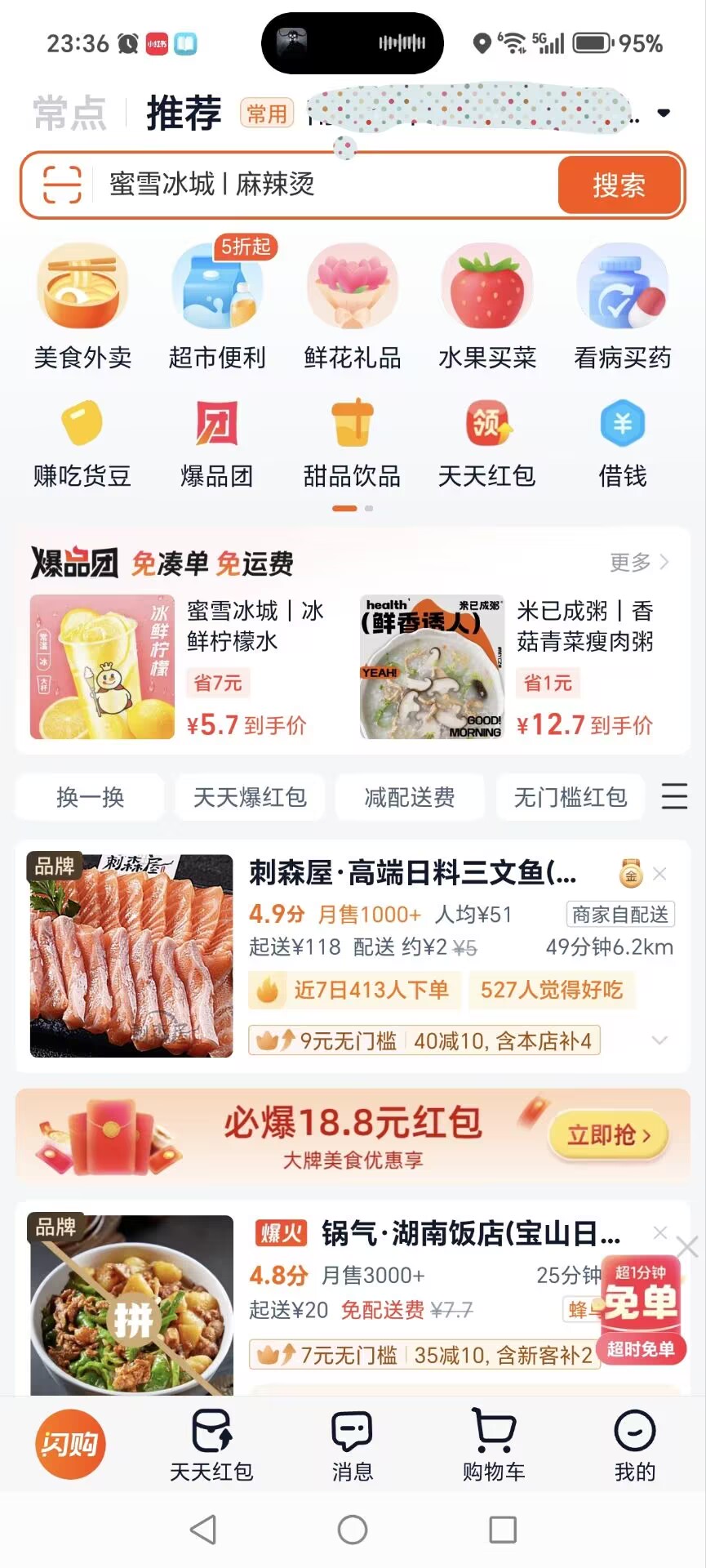Tap 换一换 to refresh recommendations
Viewport: 706px width, 1568px height.
[x=90, y=797]
